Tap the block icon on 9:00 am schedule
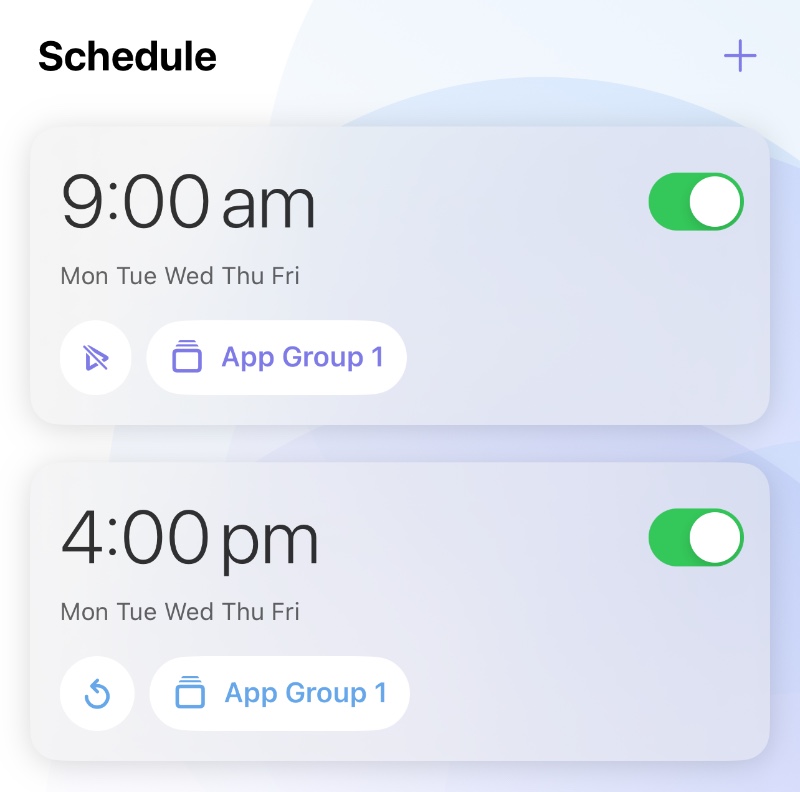Screen dimensions: 800x792 coord(96,357)
